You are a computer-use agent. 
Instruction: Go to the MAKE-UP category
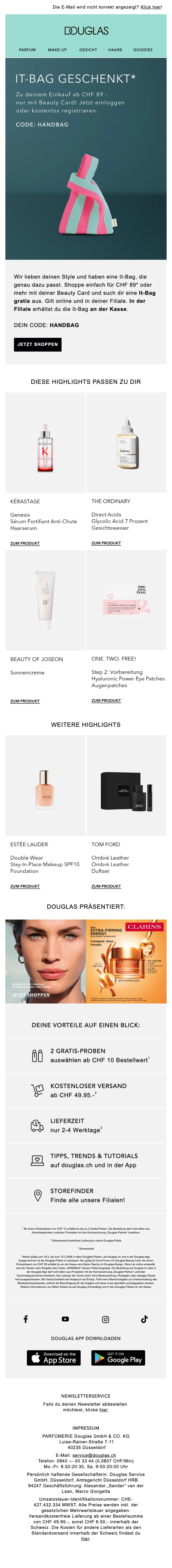click(57, 50)
